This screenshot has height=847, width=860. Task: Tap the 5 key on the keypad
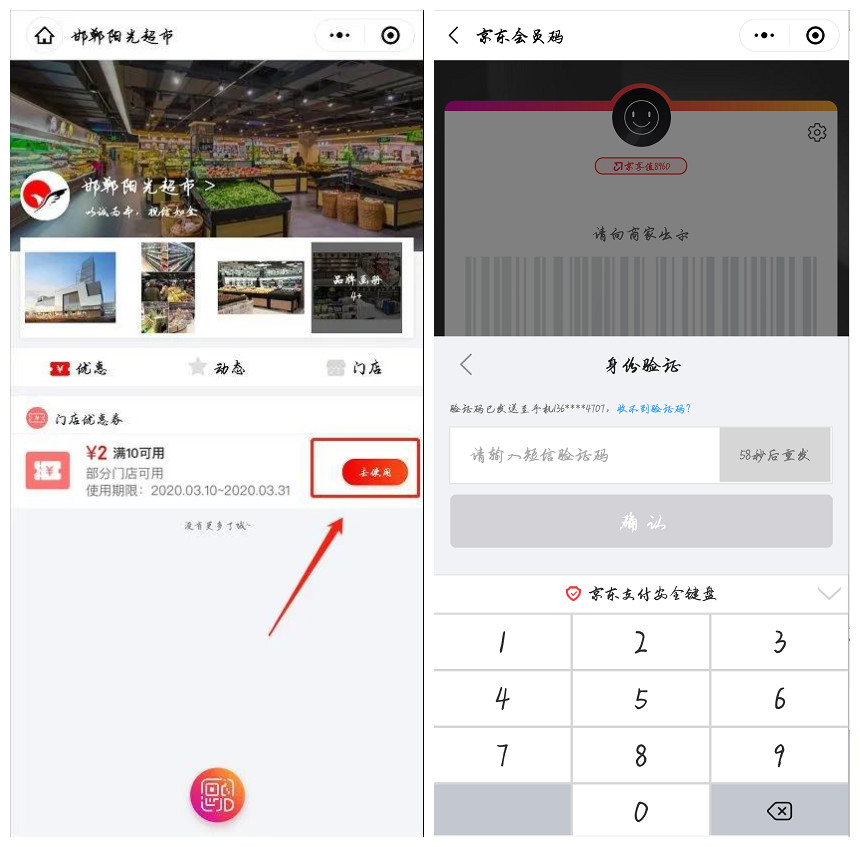[x=641, y=698]
